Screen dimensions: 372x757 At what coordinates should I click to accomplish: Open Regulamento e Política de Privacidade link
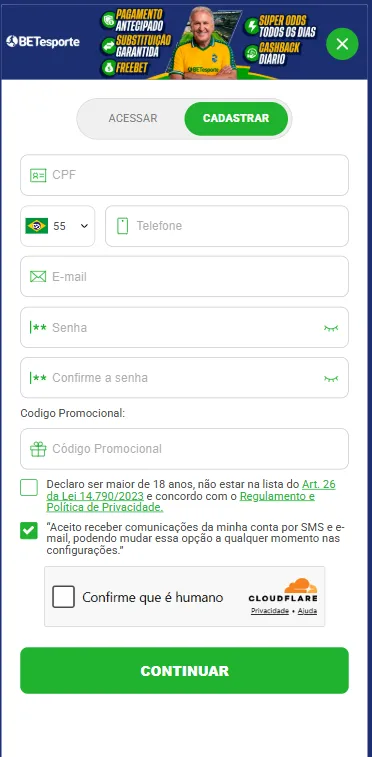(x=181, y=501)
